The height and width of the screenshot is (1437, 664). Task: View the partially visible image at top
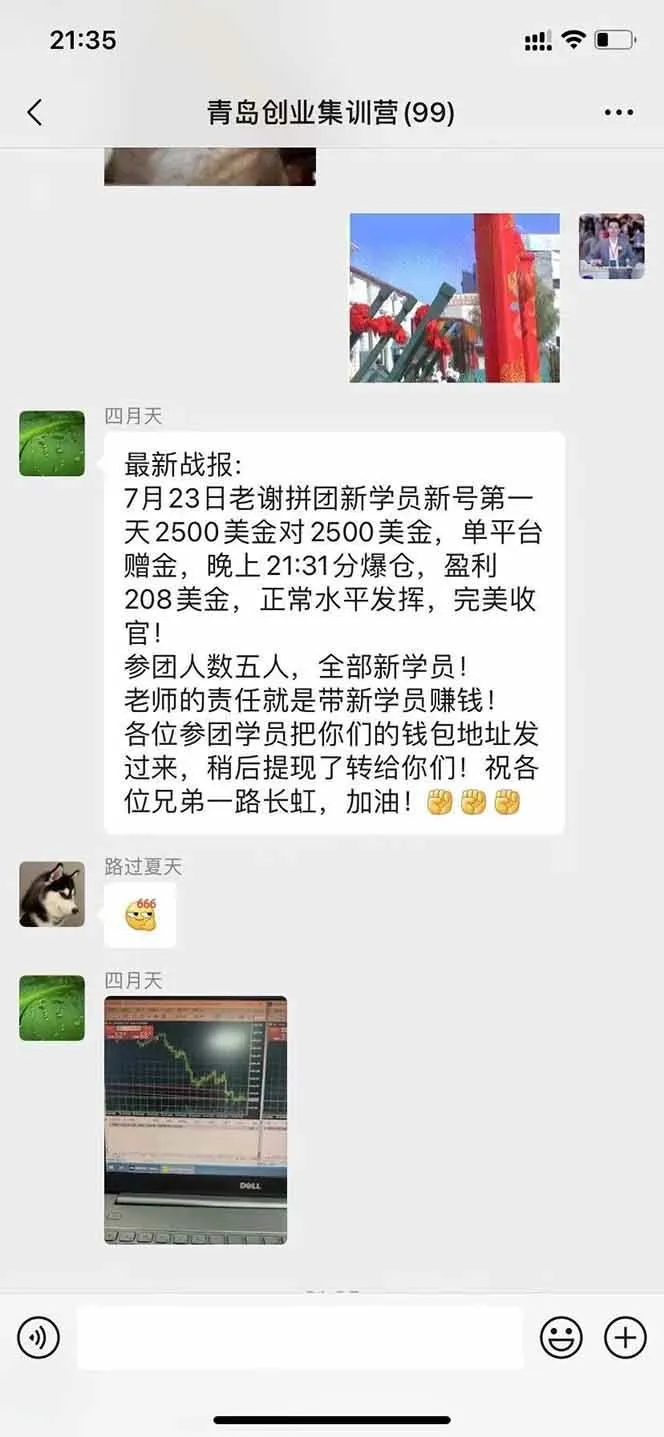pos(210,166)
